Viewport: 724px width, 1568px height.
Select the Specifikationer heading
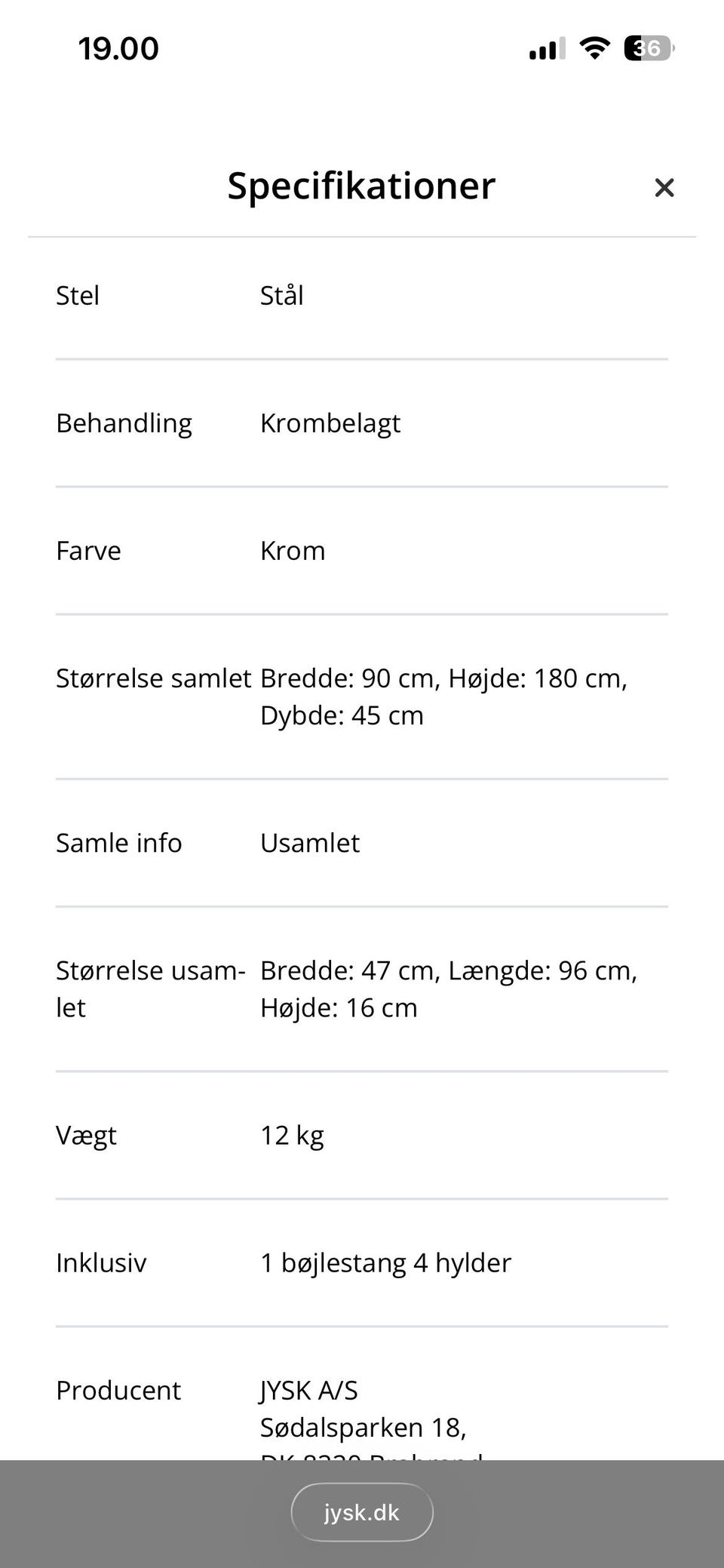point(360,186)
